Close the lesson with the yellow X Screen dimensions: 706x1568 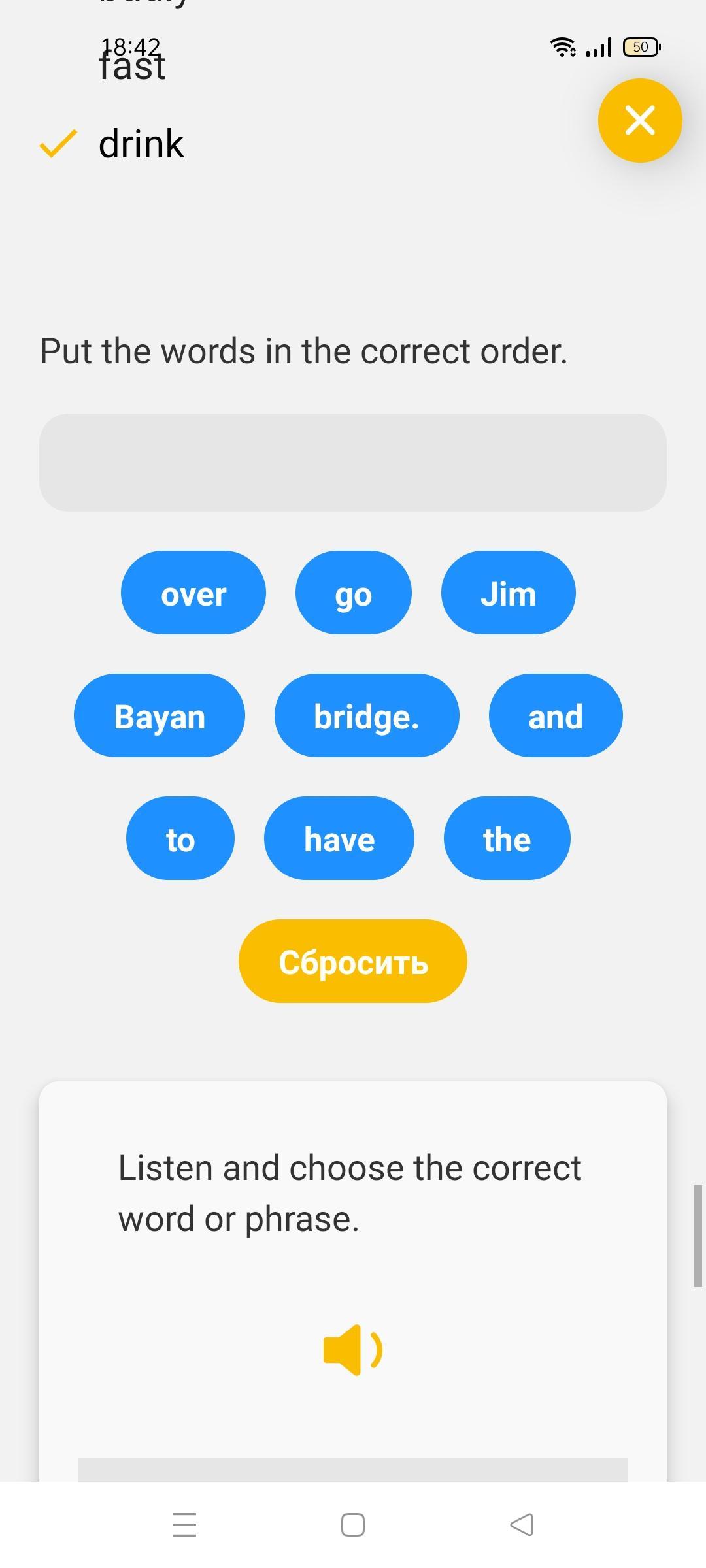point(640,120)
